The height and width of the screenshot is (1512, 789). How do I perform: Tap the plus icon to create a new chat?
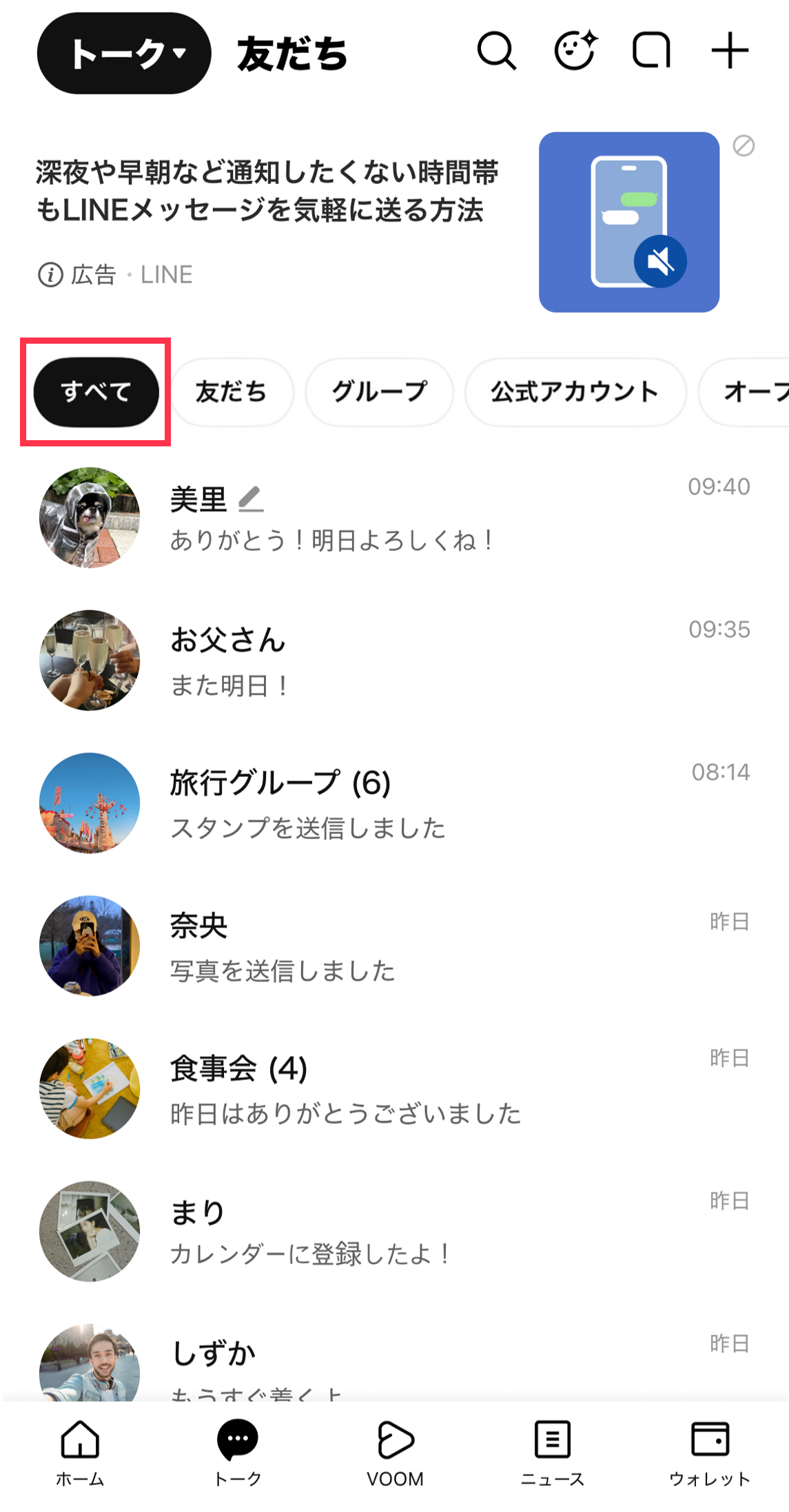(729, 50)
